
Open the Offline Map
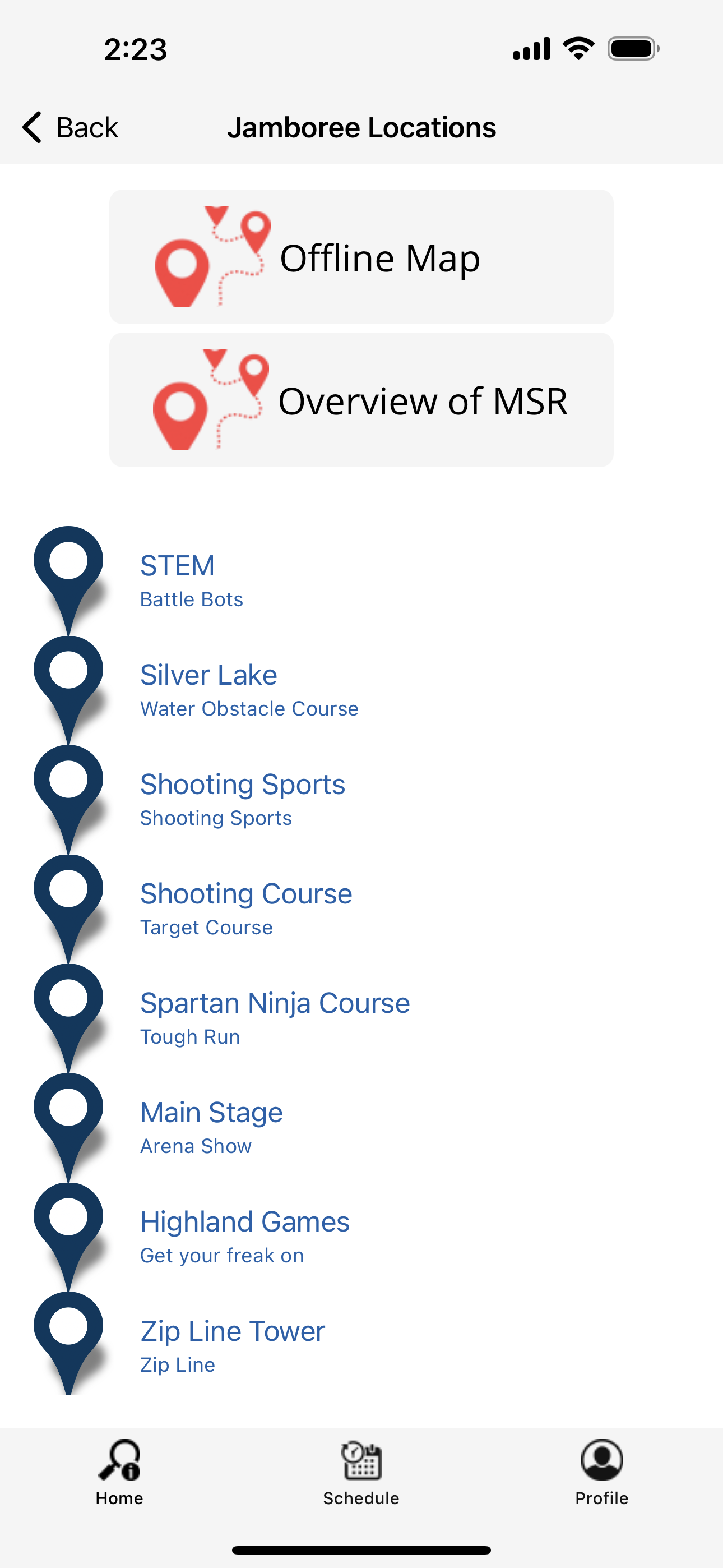tap(361, 257)
